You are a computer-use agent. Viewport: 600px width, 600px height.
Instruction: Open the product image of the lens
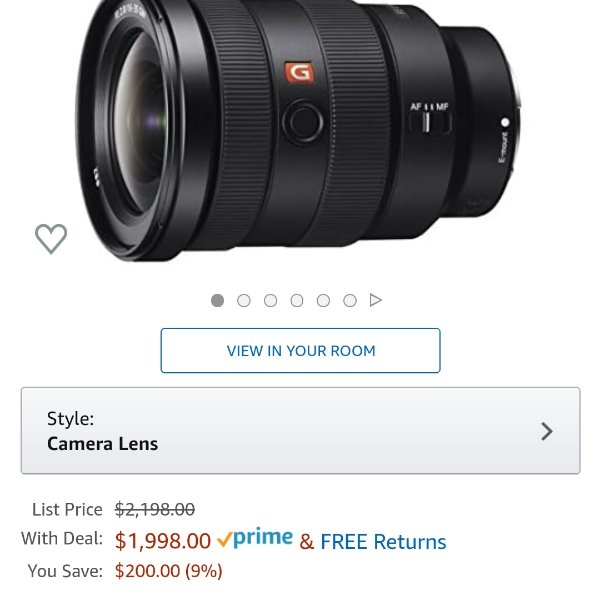coord(300,130)
